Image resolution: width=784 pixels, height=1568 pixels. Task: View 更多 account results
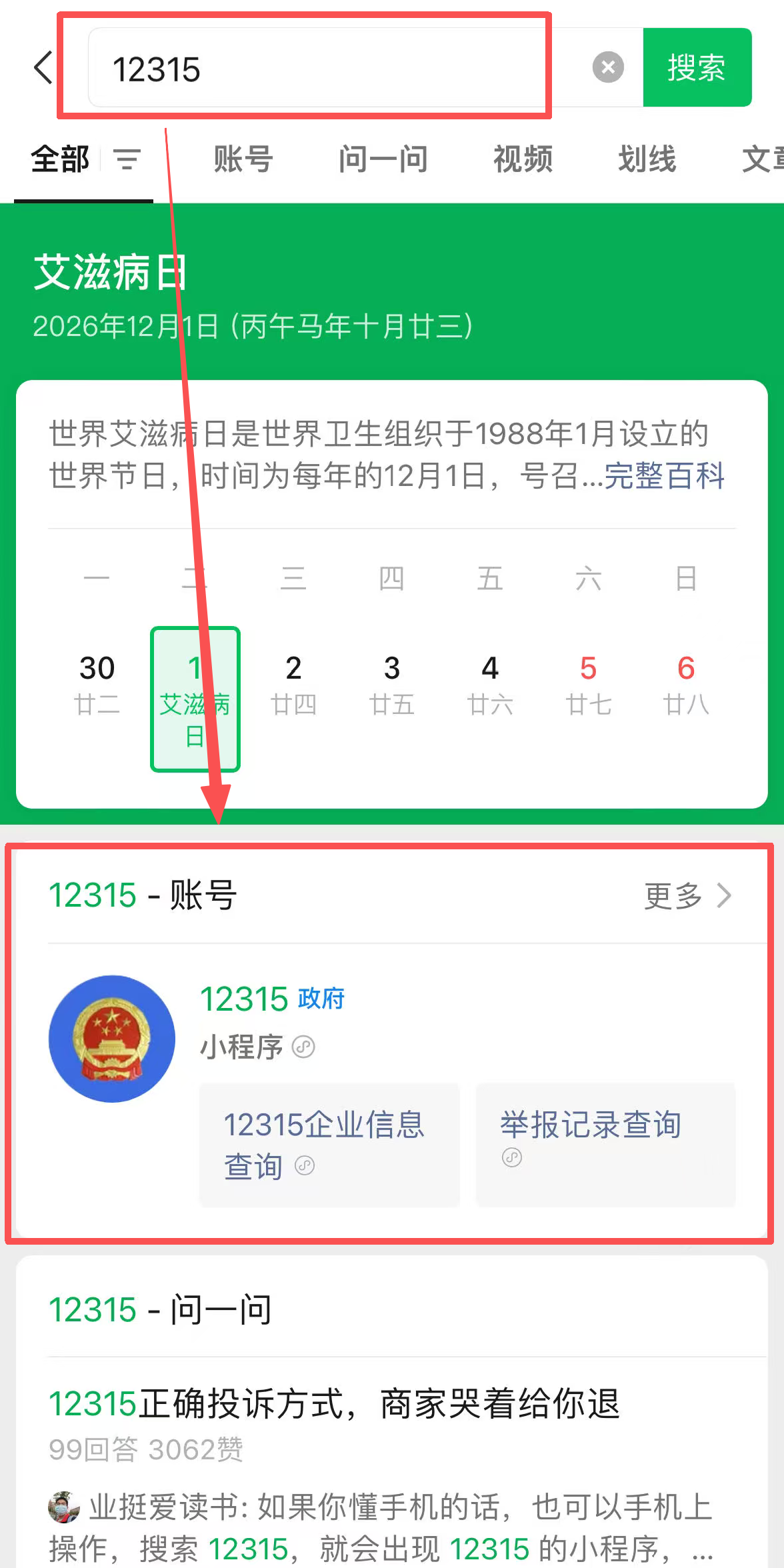point(687,895)
